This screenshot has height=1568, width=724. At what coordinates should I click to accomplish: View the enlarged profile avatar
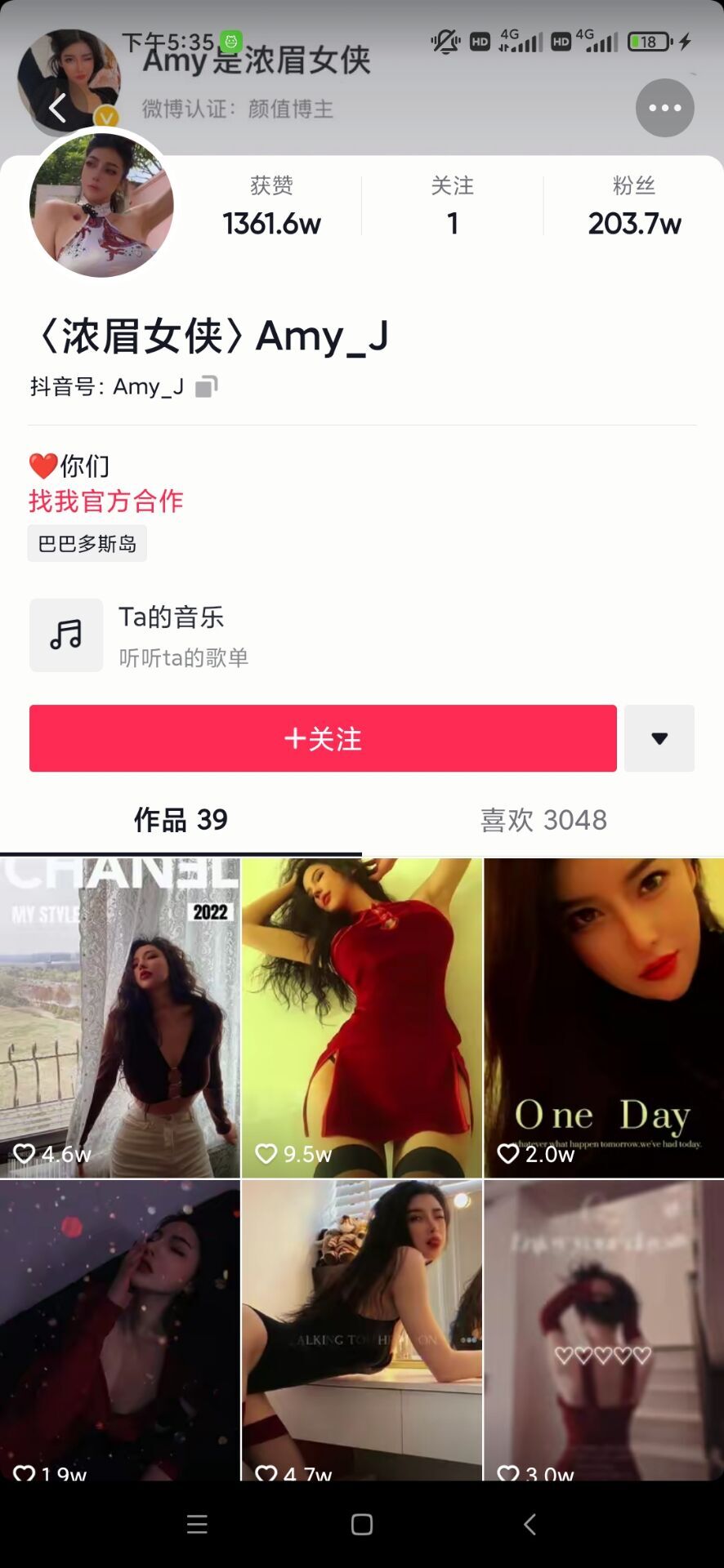pyautogui.click(x=101, y=205)
